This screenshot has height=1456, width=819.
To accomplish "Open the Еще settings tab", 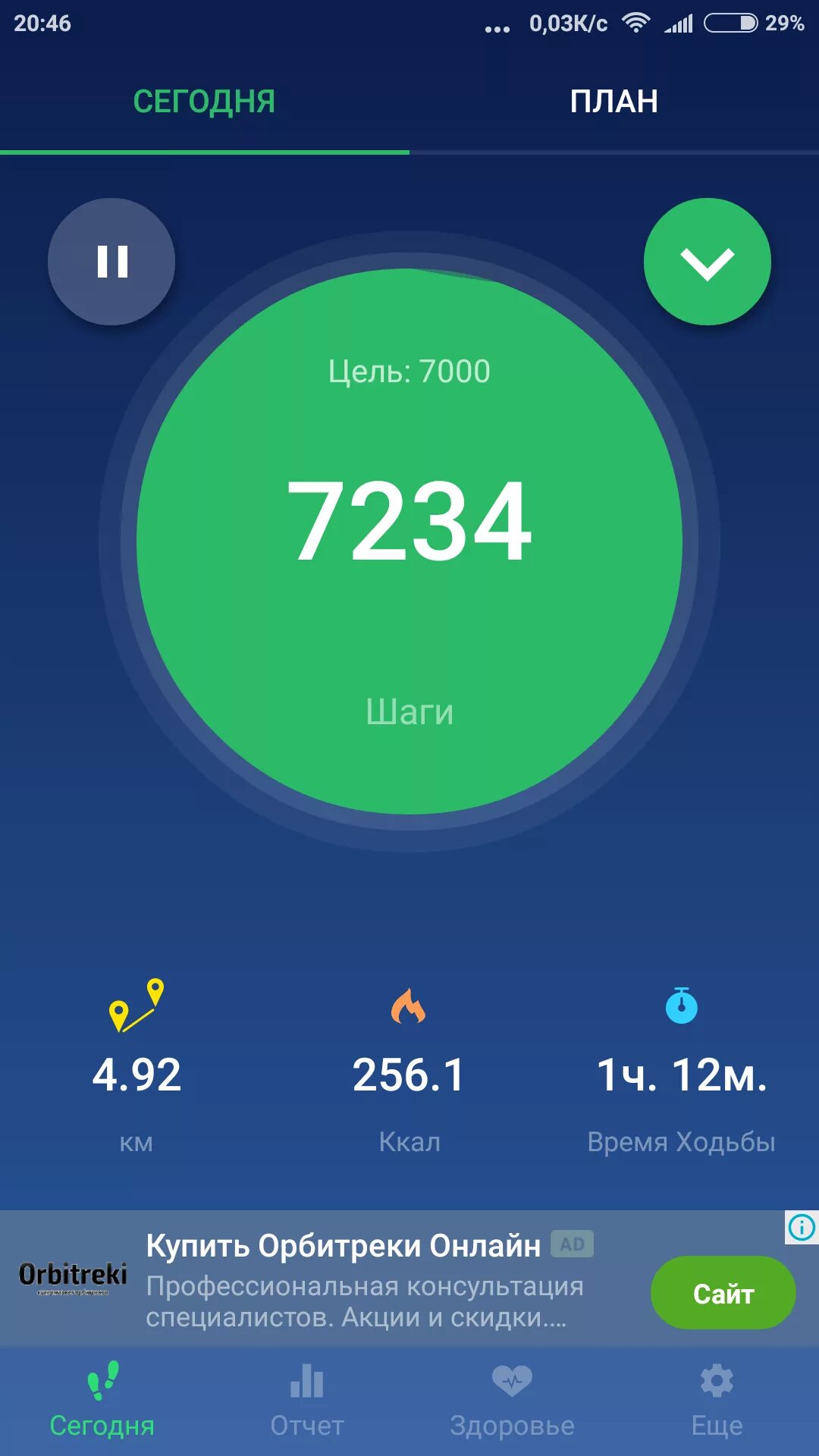I will click(717, 1402).
